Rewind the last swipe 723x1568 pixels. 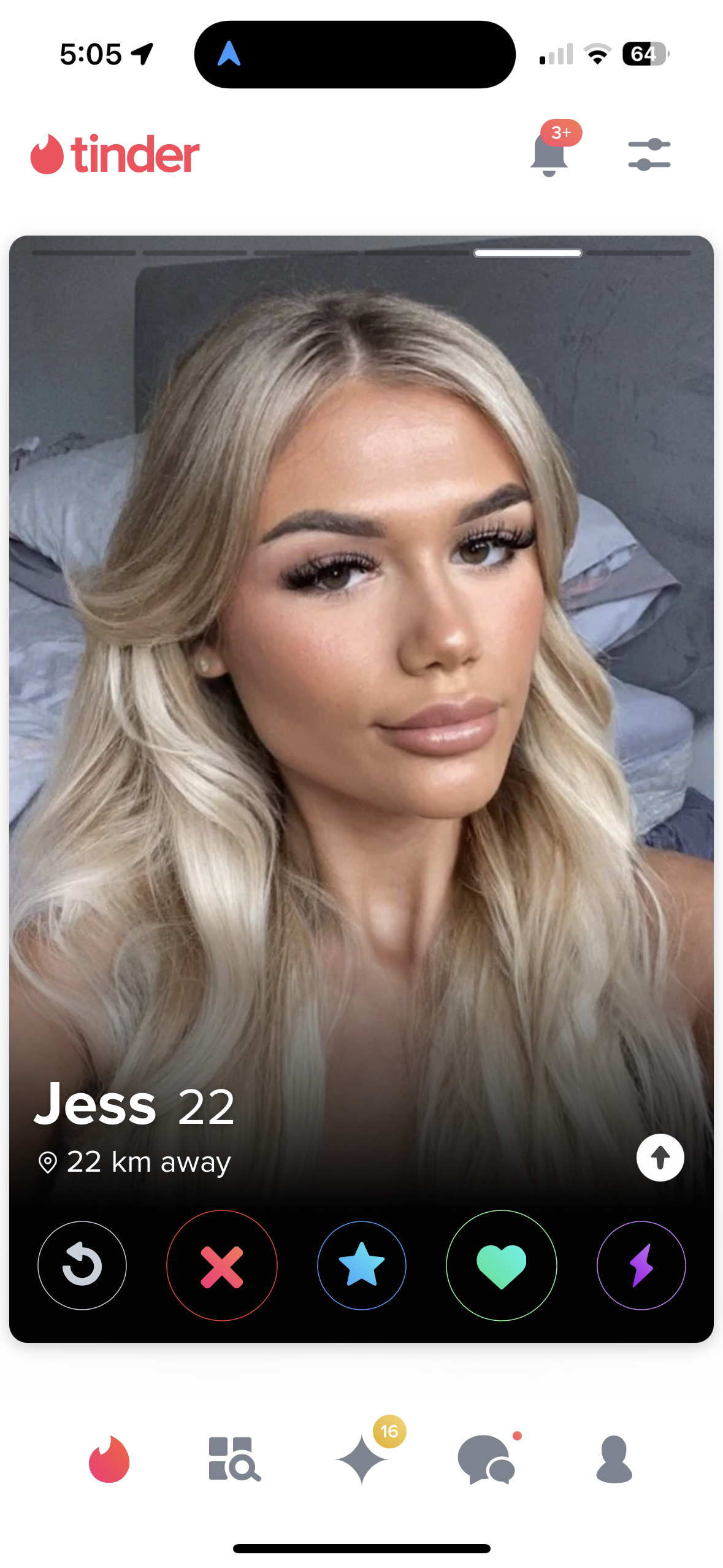point(82,1265)
